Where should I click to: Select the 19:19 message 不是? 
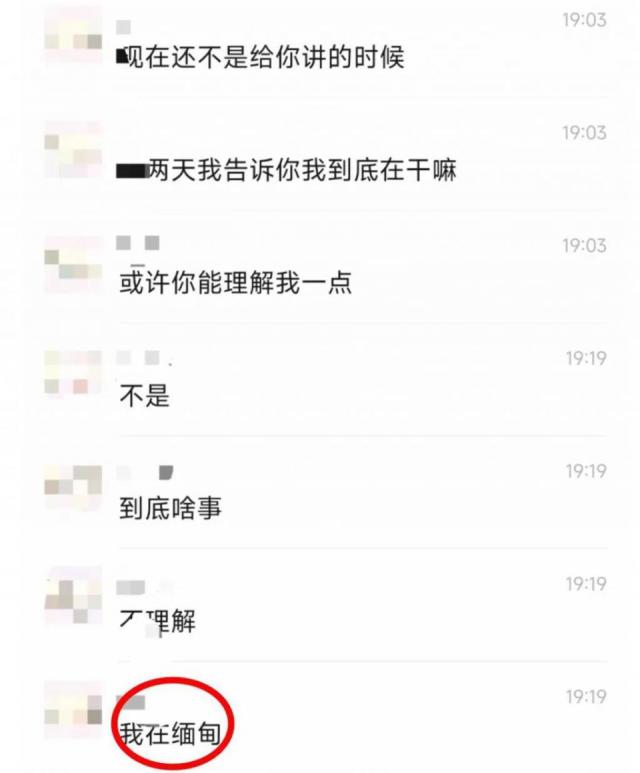coord(145,397)
